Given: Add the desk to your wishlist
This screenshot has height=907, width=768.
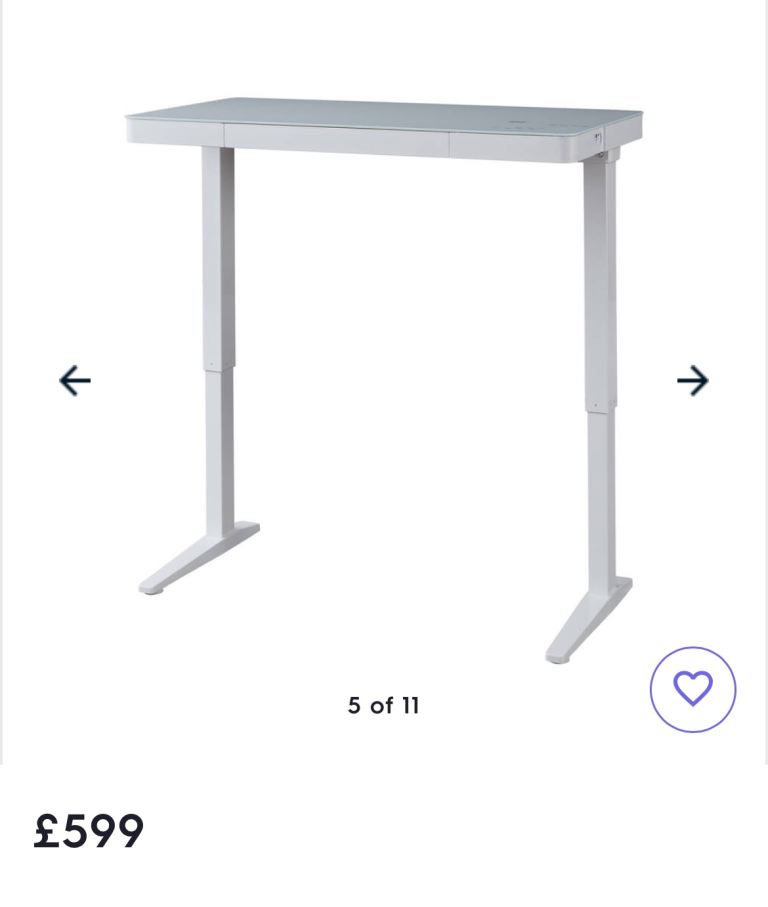Looking at the screenshot, I should point(692,689).
